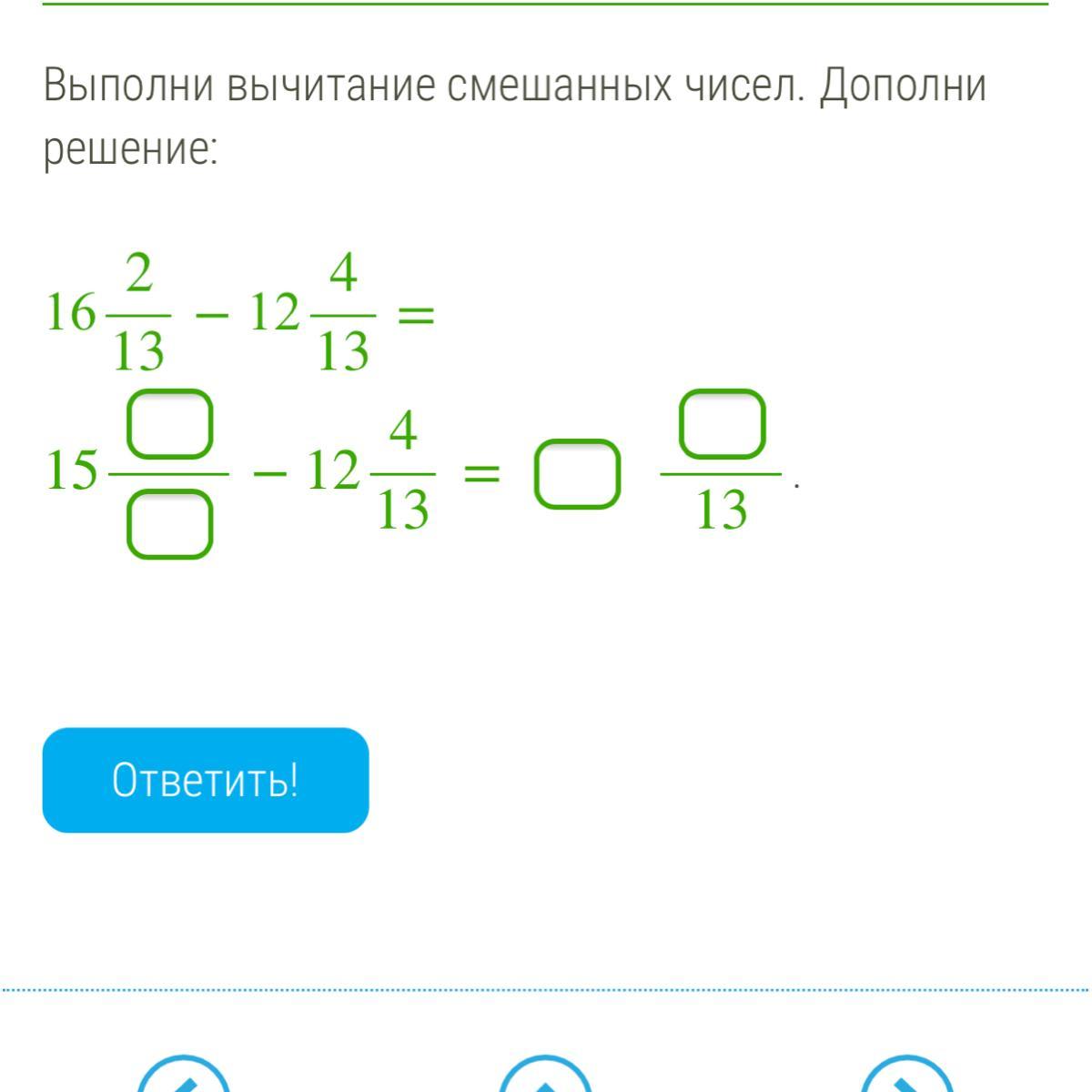The image size is (1092, 1092).
Task: Tap the numerator box next to 15
Action: coord(169,423)
